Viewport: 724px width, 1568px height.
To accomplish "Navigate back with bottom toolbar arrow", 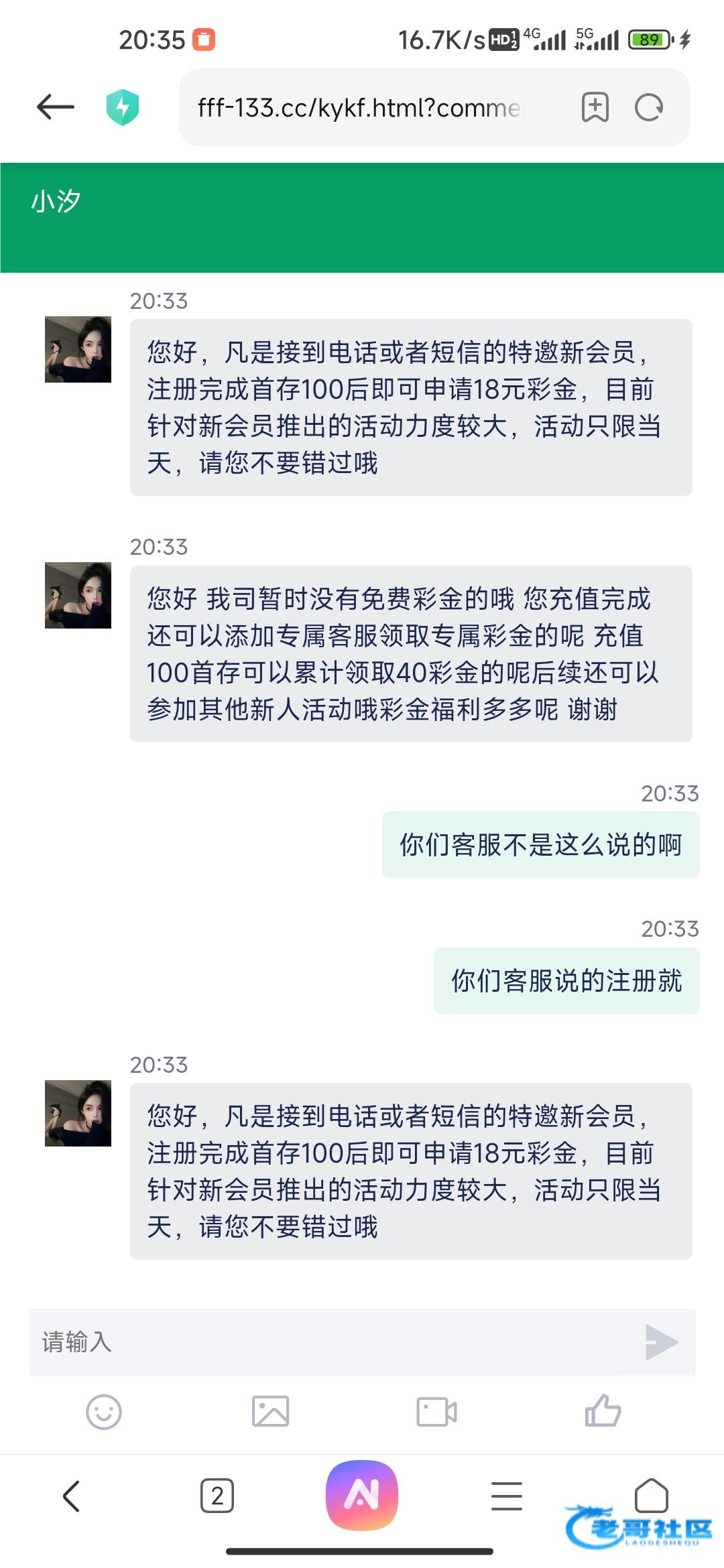I will [x=72, y=1496].
